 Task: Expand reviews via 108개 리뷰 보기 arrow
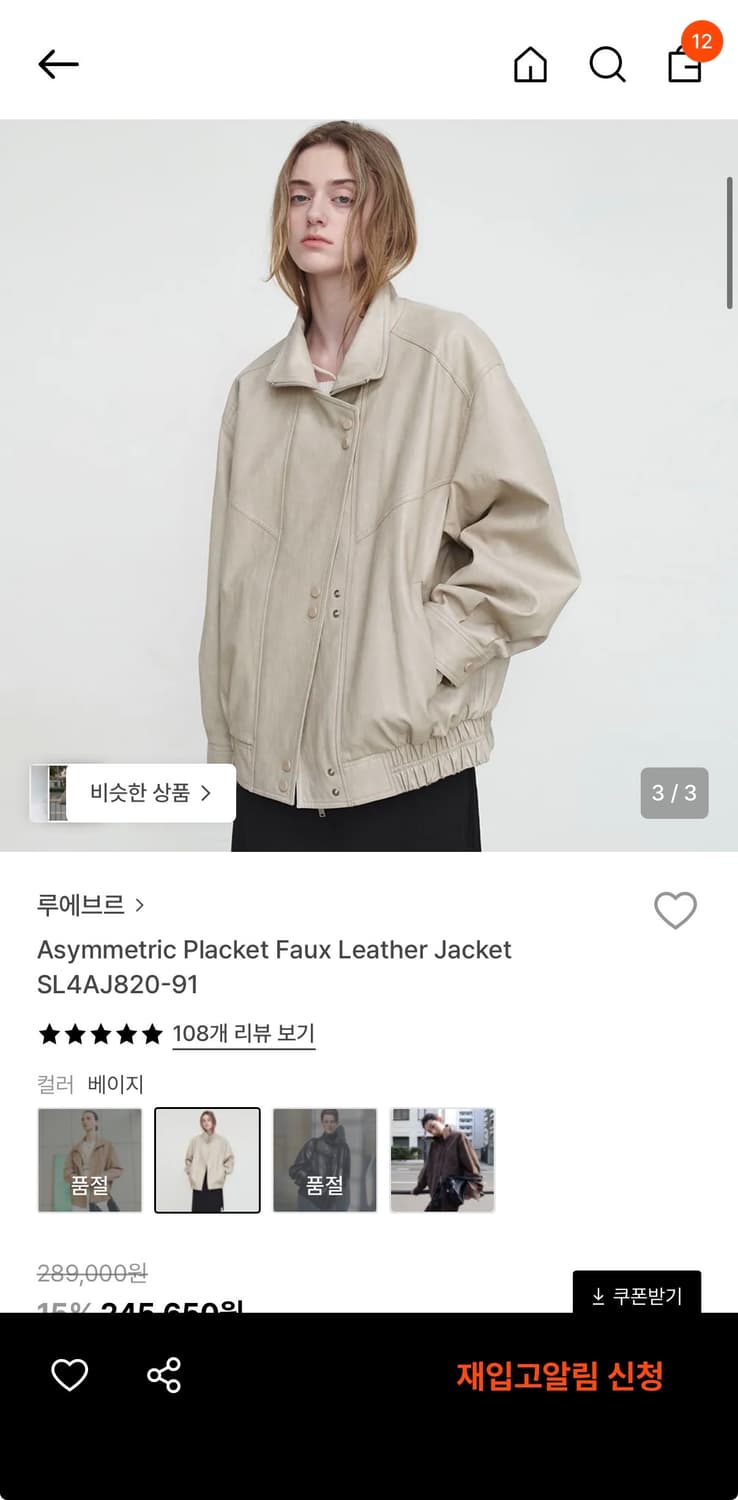pyautogui.click(x=244, y=1034)
